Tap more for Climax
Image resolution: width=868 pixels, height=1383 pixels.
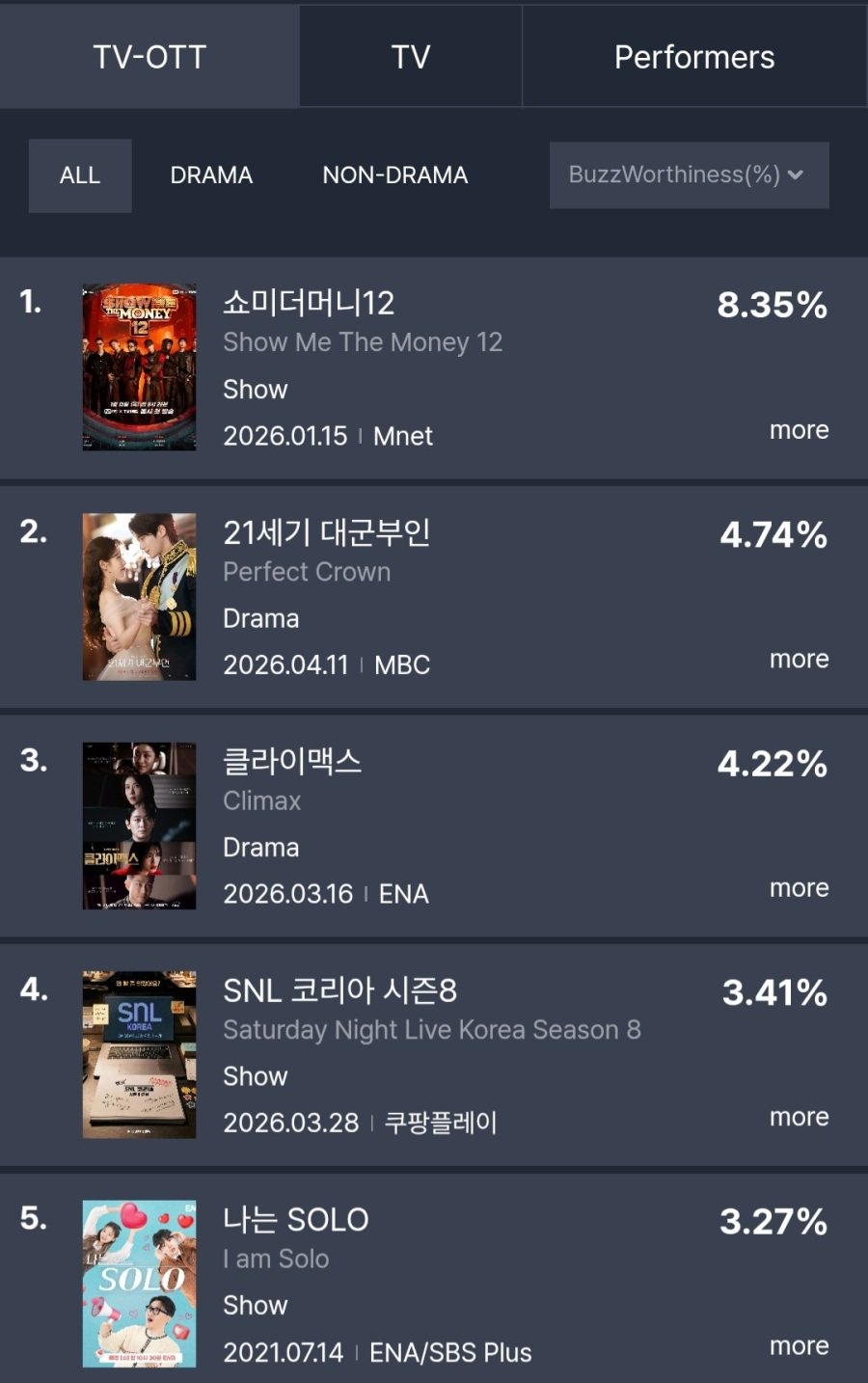[799, 887]
